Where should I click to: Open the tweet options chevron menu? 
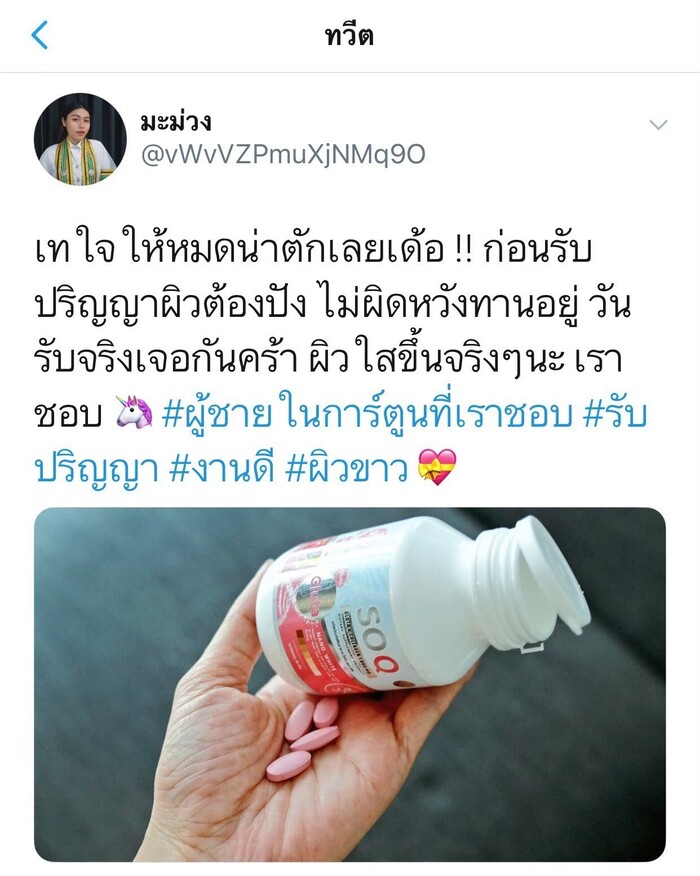point(658,125)
